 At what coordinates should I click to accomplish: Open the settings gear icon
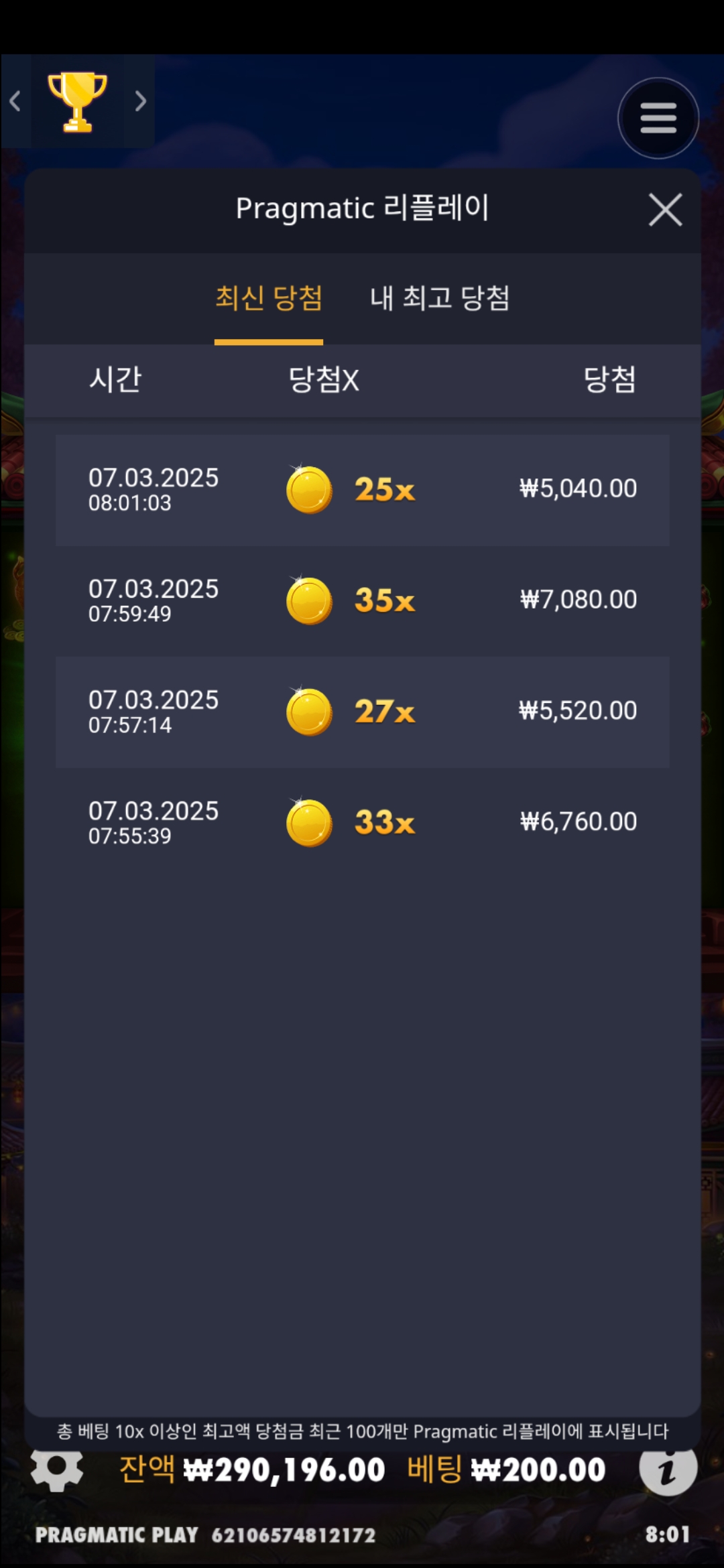[x=57, y=1469]
